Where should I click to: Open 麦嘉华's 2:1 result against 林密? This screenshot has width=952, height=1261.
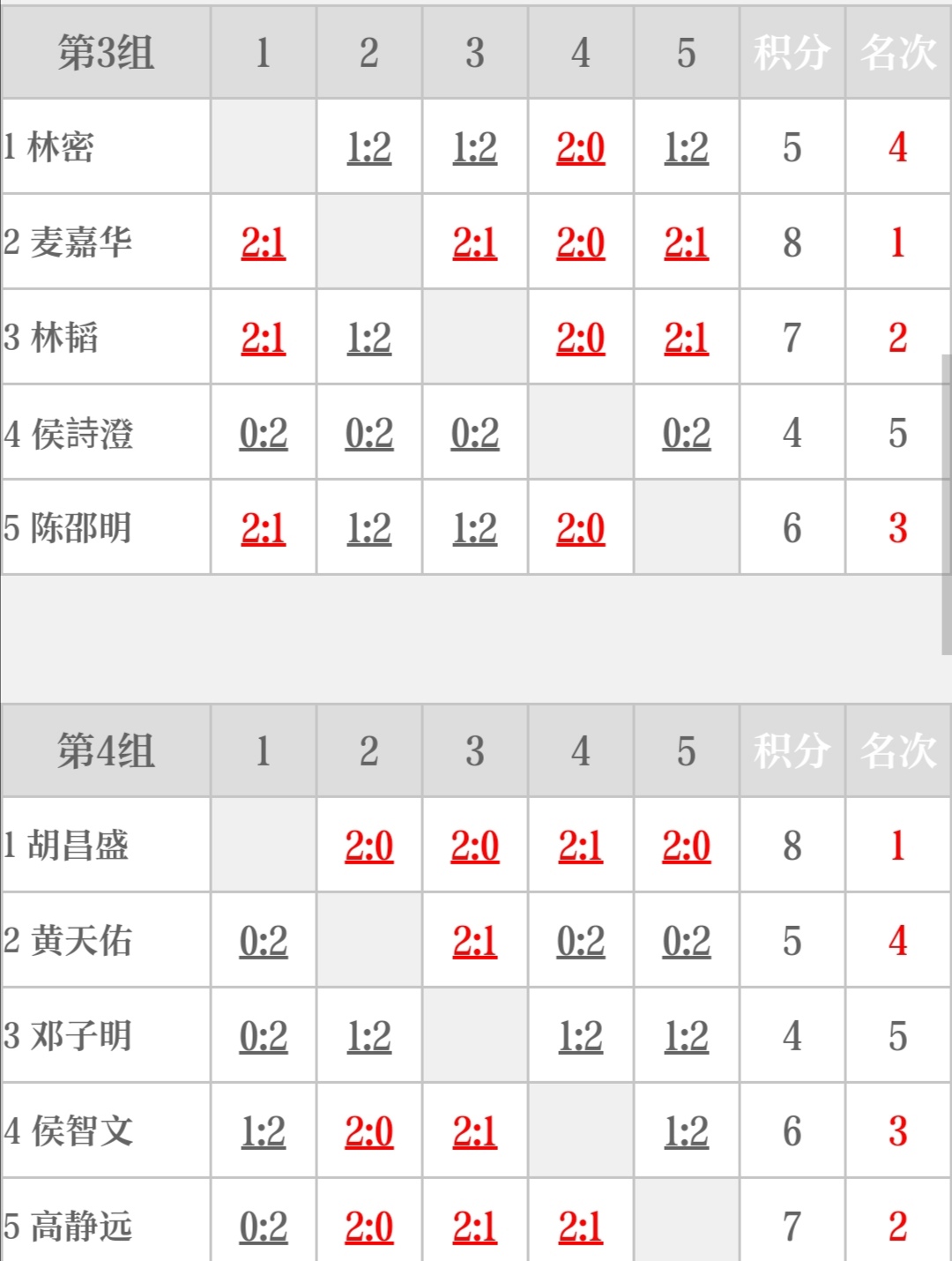point(263,242)
